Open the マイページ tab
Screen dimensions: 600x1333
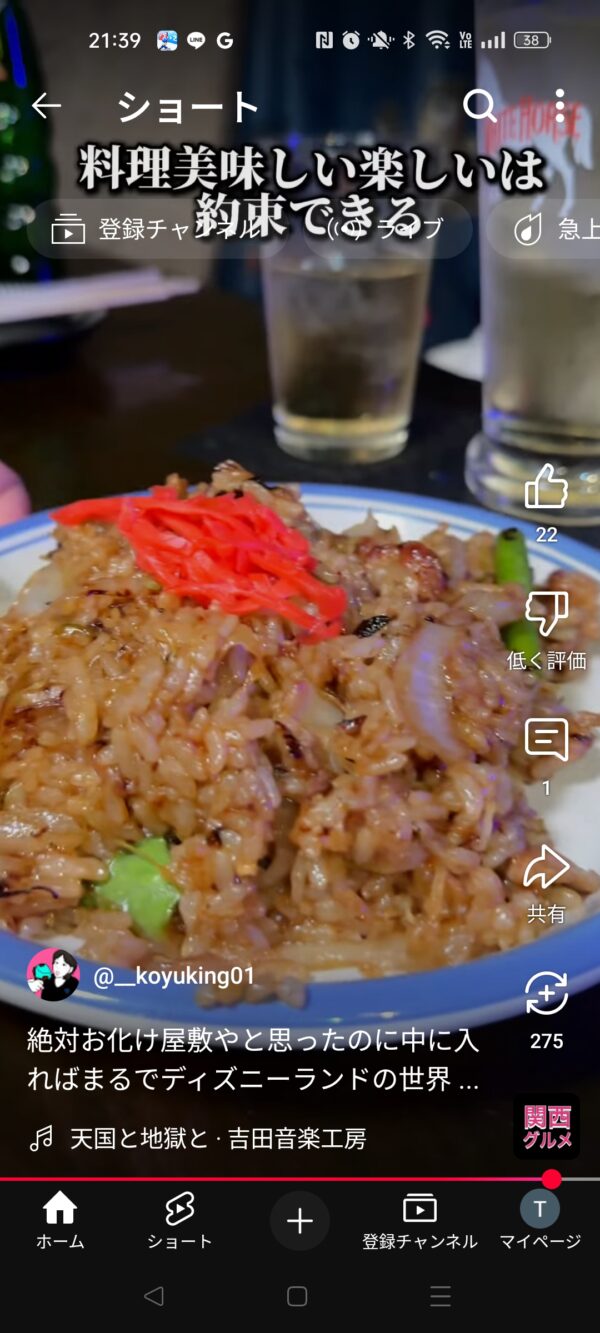[540, 1220]
